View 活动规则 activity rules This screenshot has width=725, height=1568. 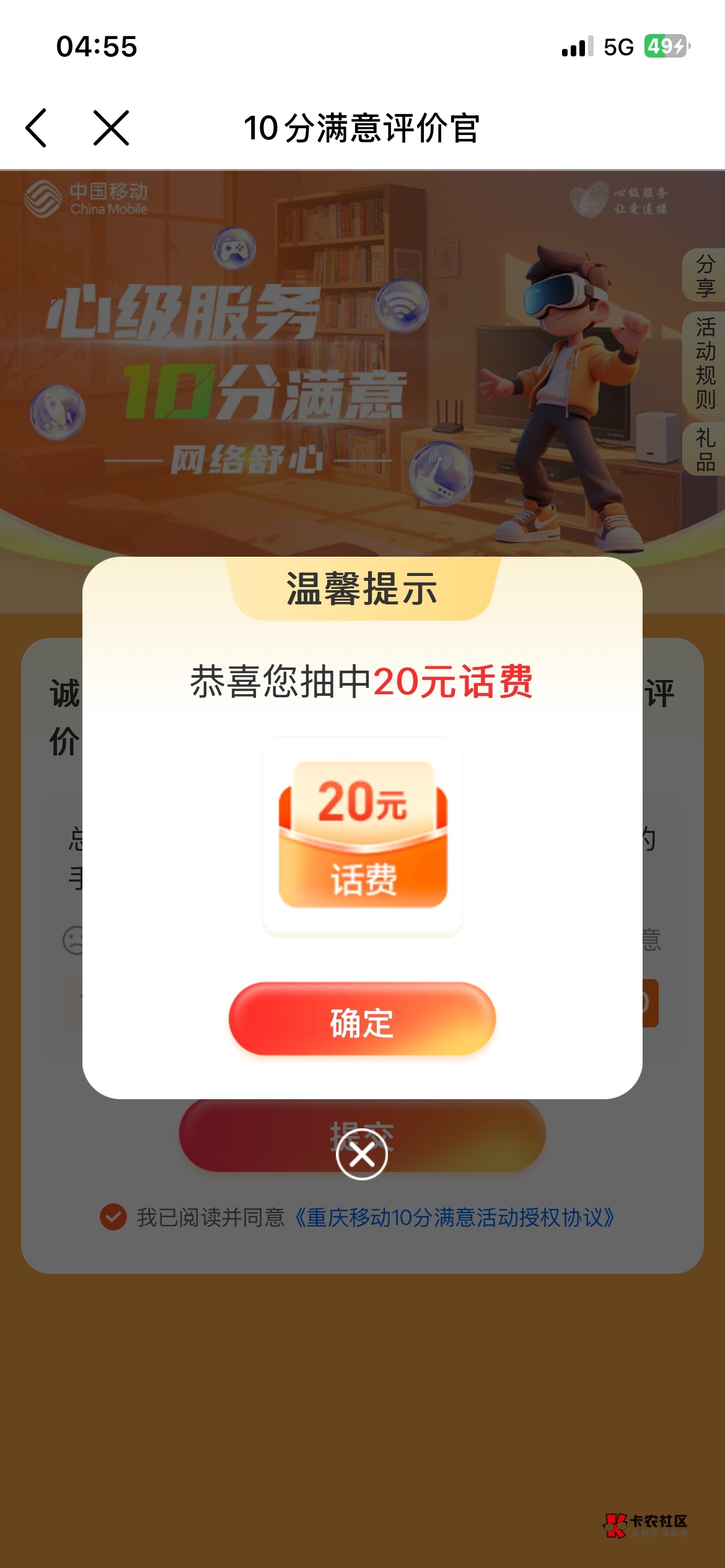[x=705, y=363]
